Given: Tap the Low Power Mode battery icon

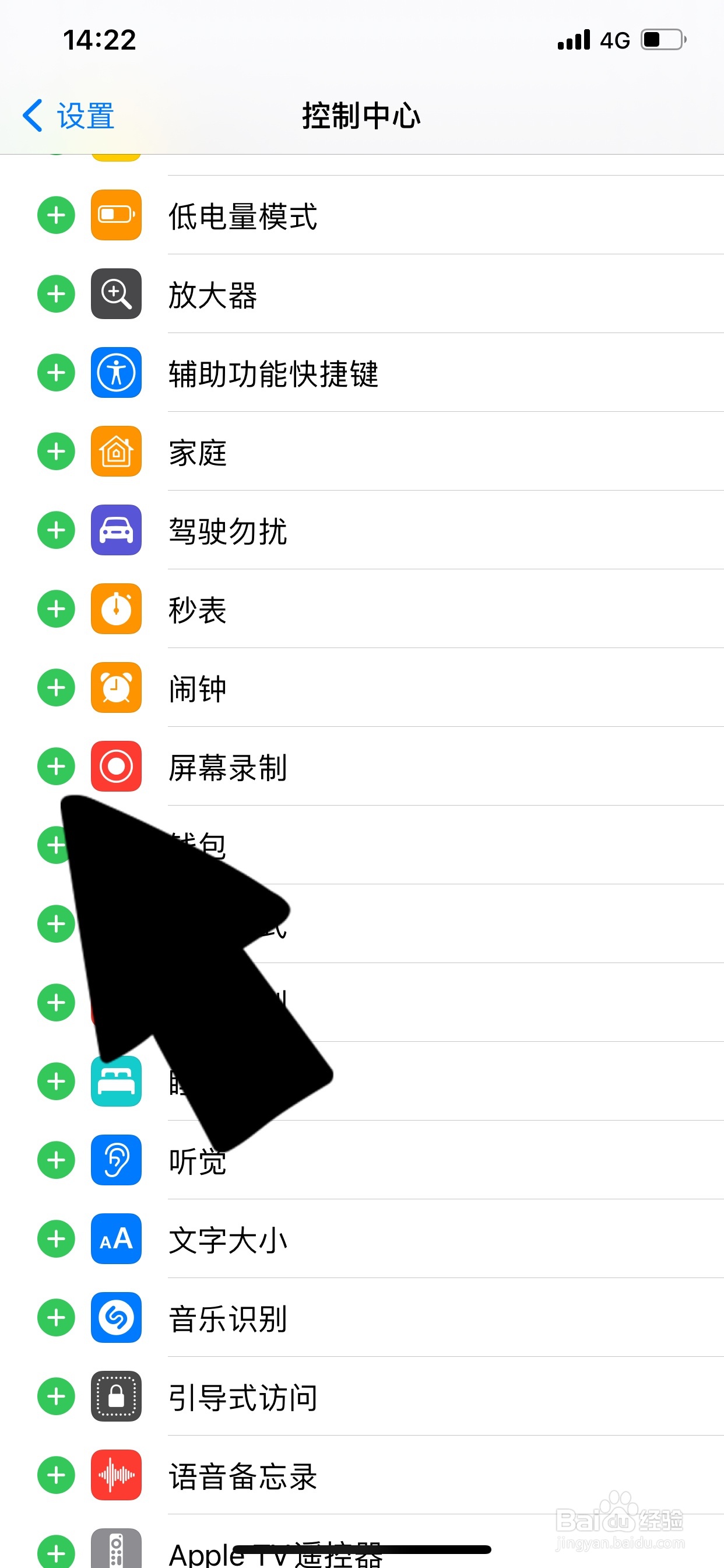Looking at the screenshot, I should 115,215.
